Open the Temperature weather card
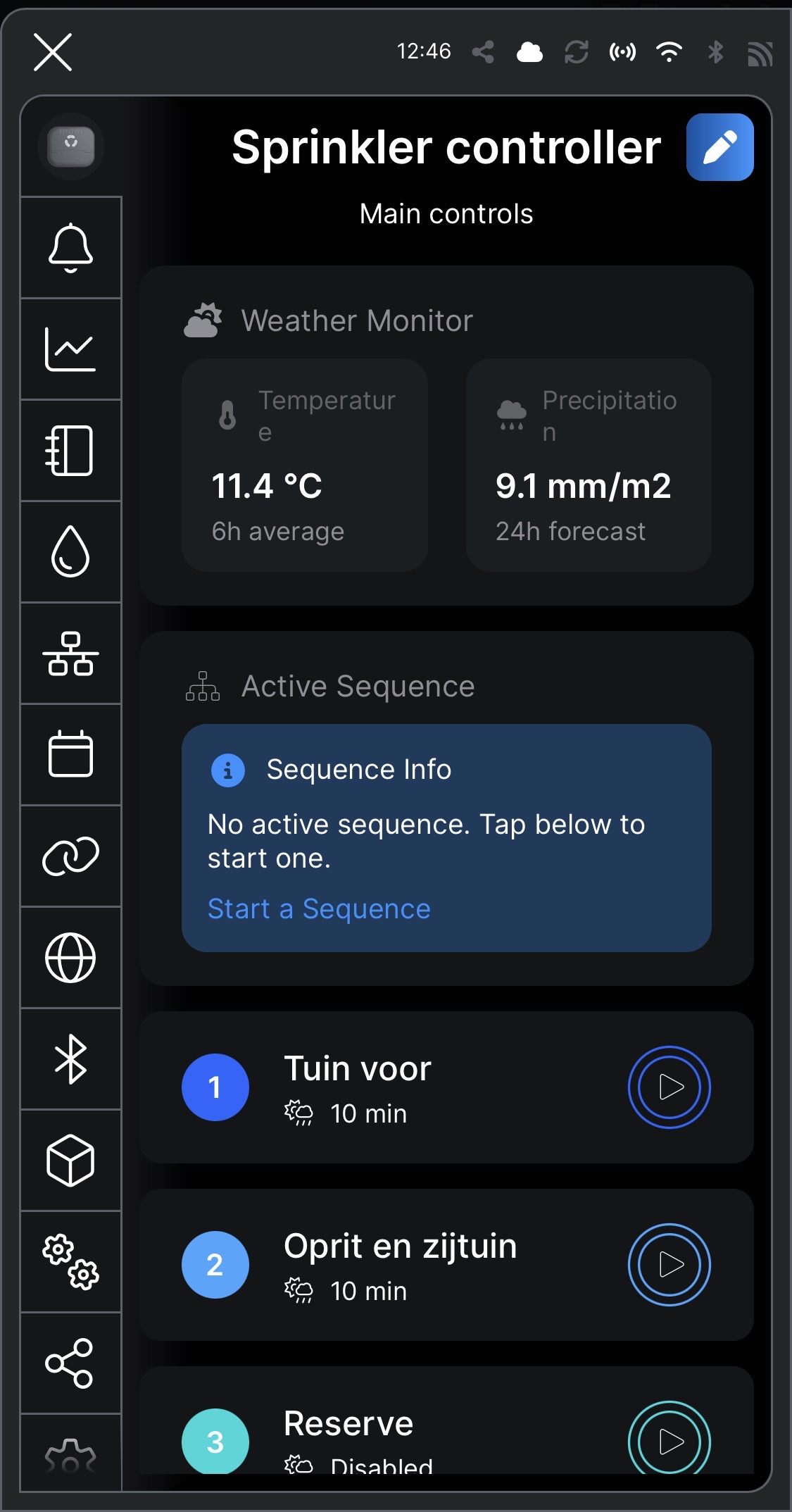The height and width of the screenshot is (1512, 792). tap(304, 465)
